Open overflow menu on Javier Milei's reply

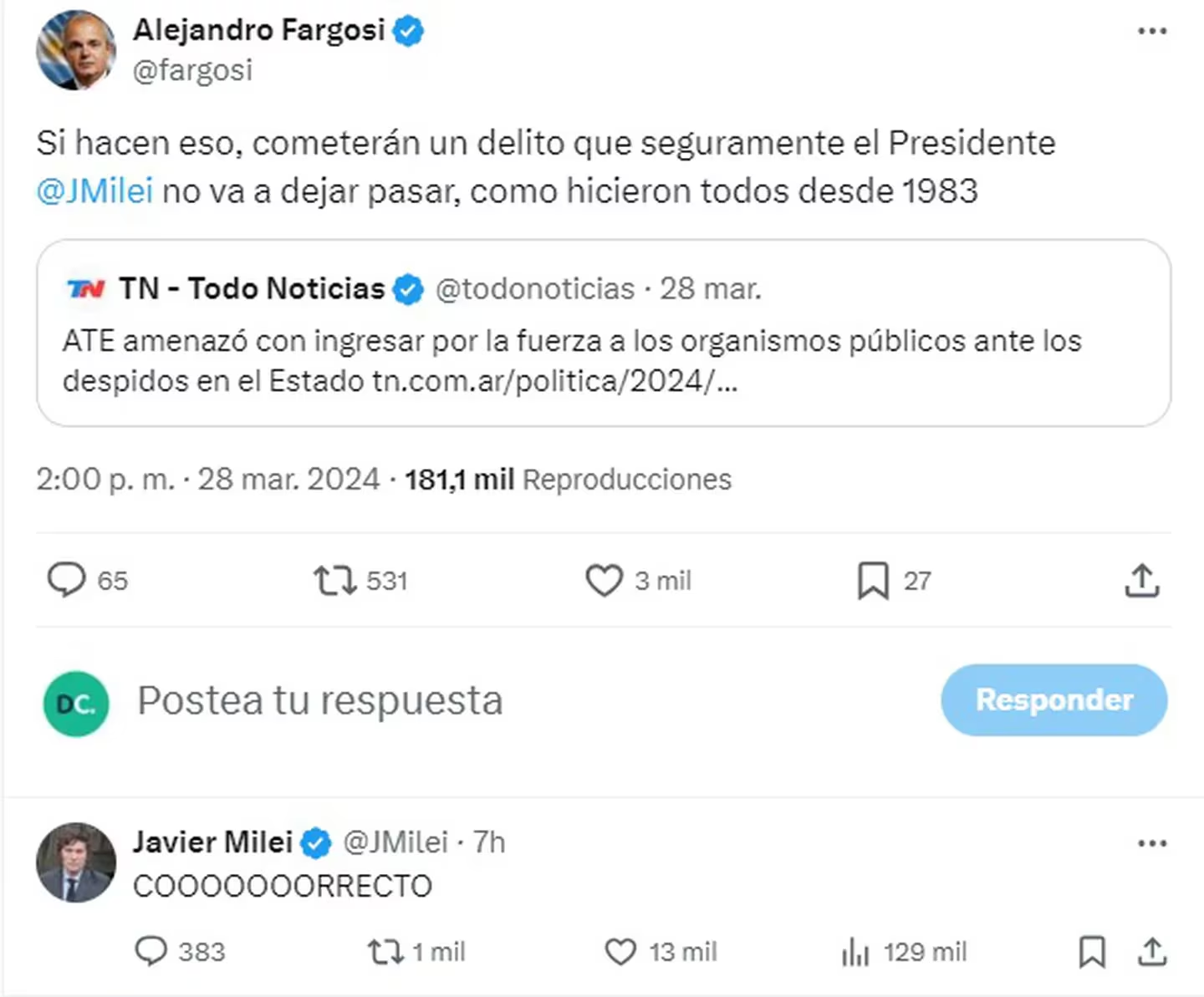[x=1151, y=843]
